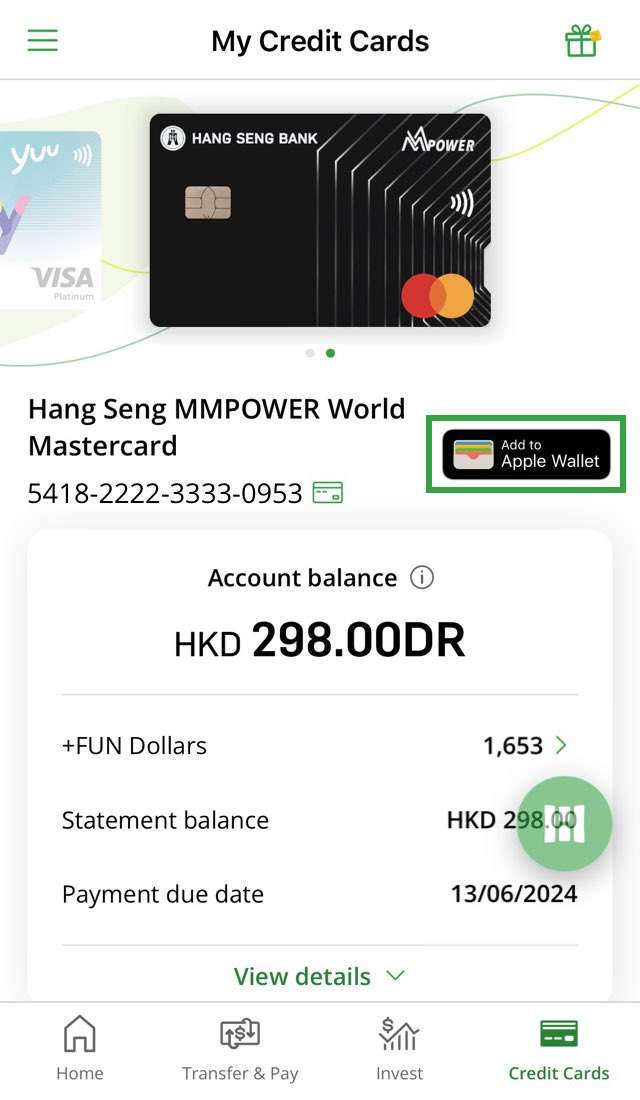
Task: Open the hamburger drawer menu
Action: (x=43, y=41)
